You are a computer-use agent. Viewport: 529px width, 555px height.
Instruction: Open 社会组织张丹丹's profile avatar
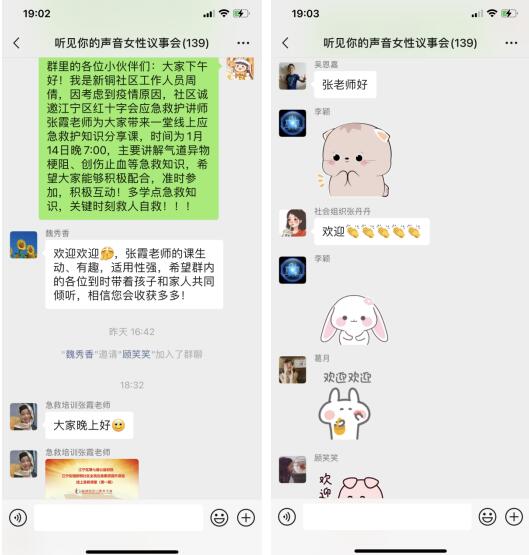292,223
